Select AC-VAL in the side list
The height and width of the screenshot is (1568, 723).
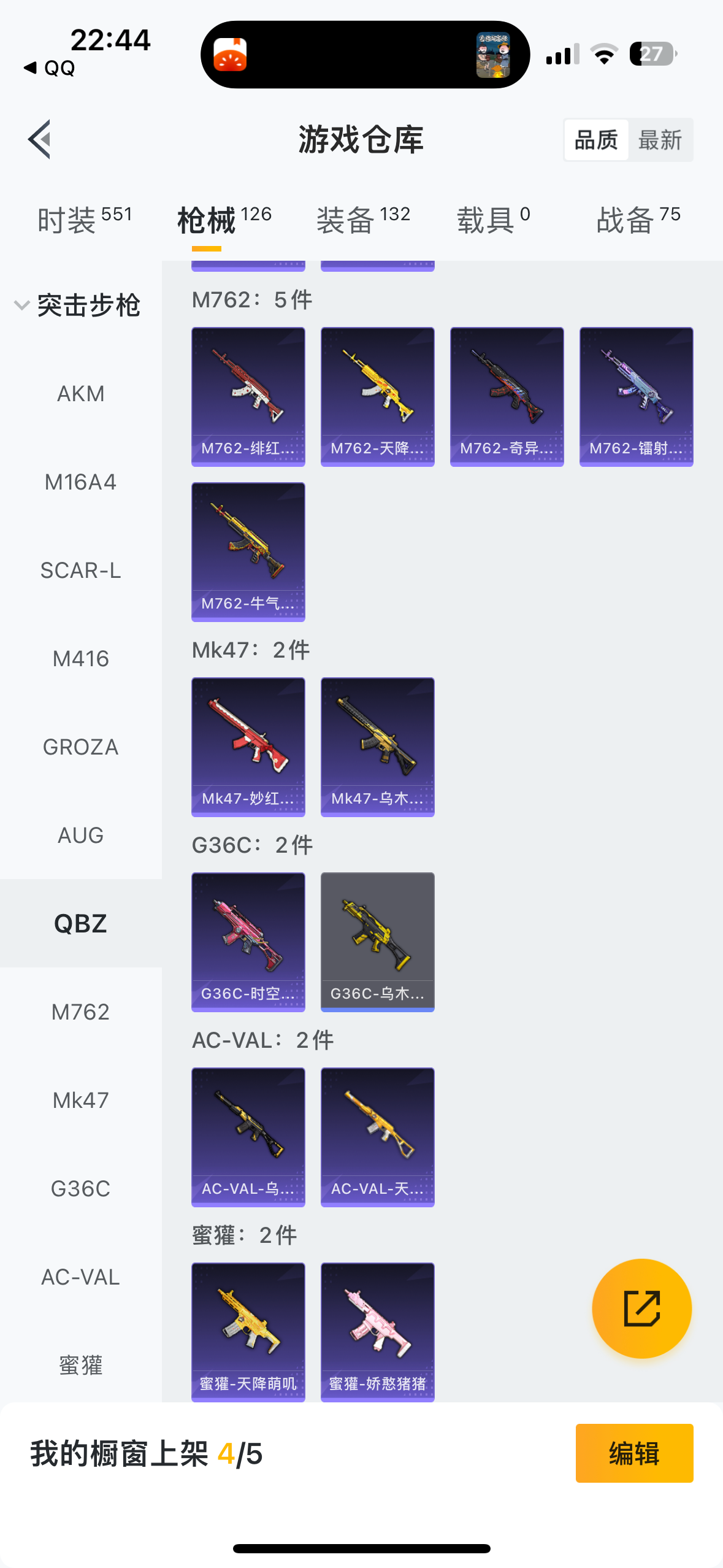click(x=80, y=1277)
